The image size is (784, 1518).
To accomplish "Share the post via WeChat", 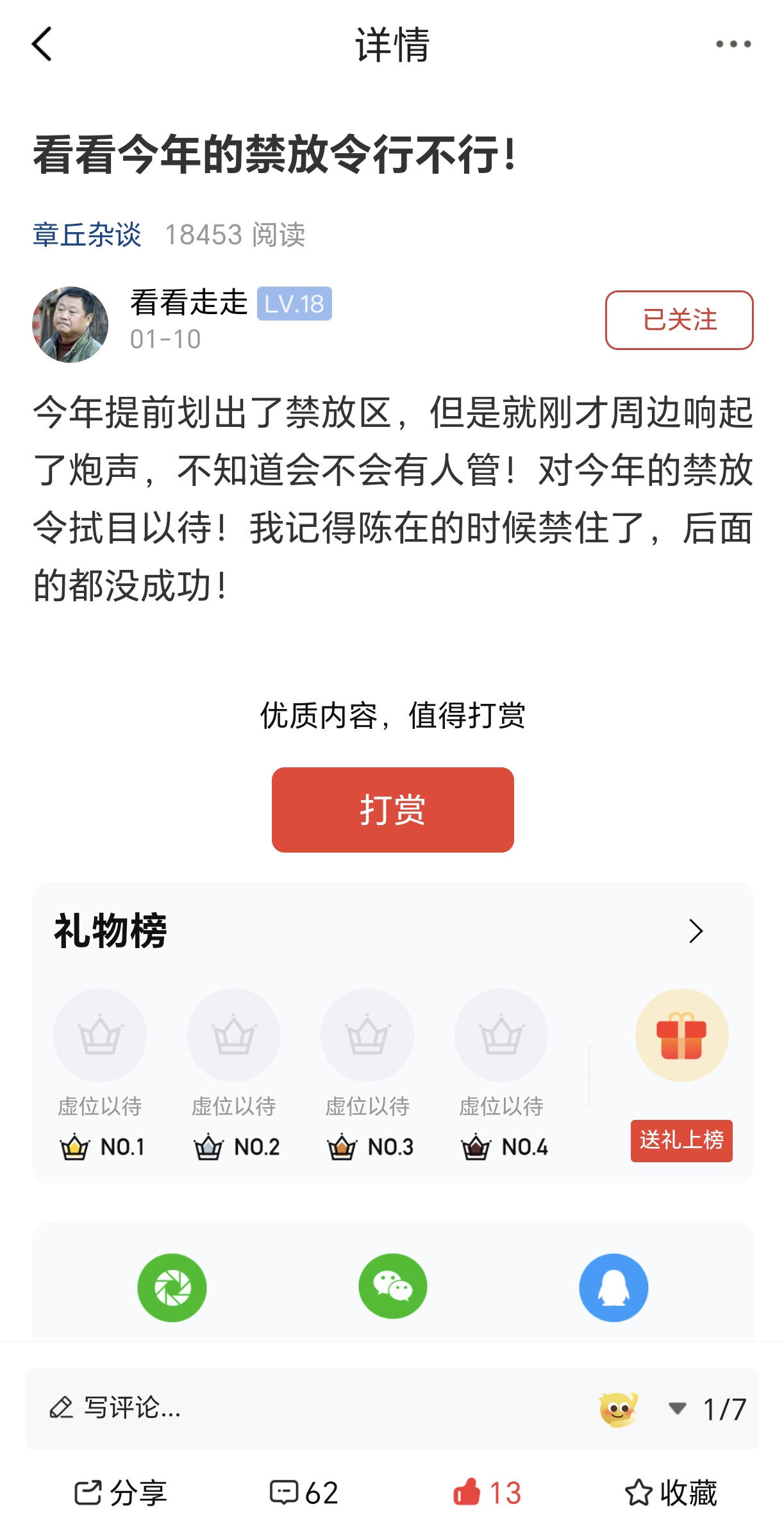I will [x=392, y=1287].
